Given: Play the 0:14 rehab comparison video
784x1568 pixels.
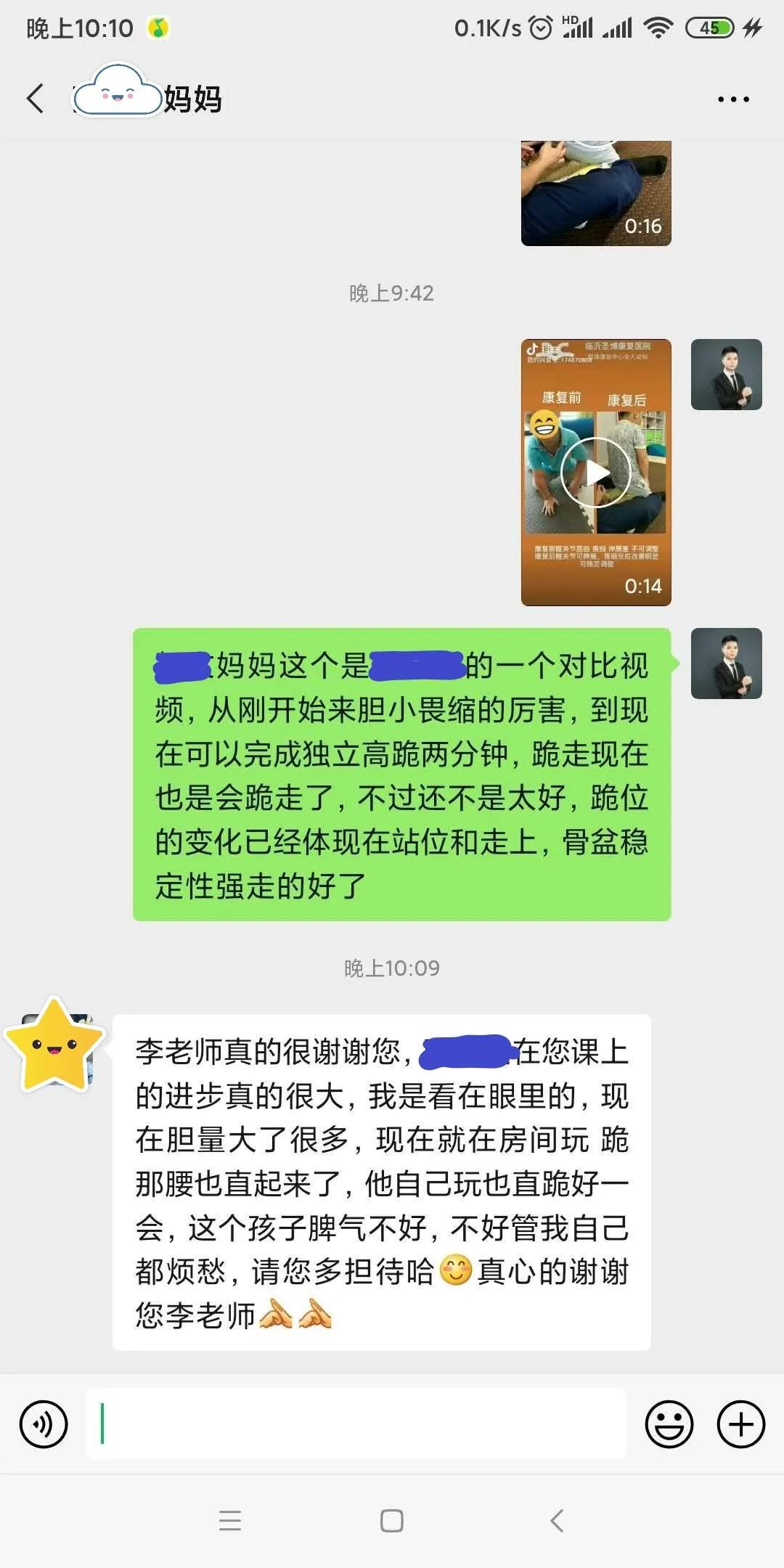Looking at the screenshot, I should click(x=596, y=472).
